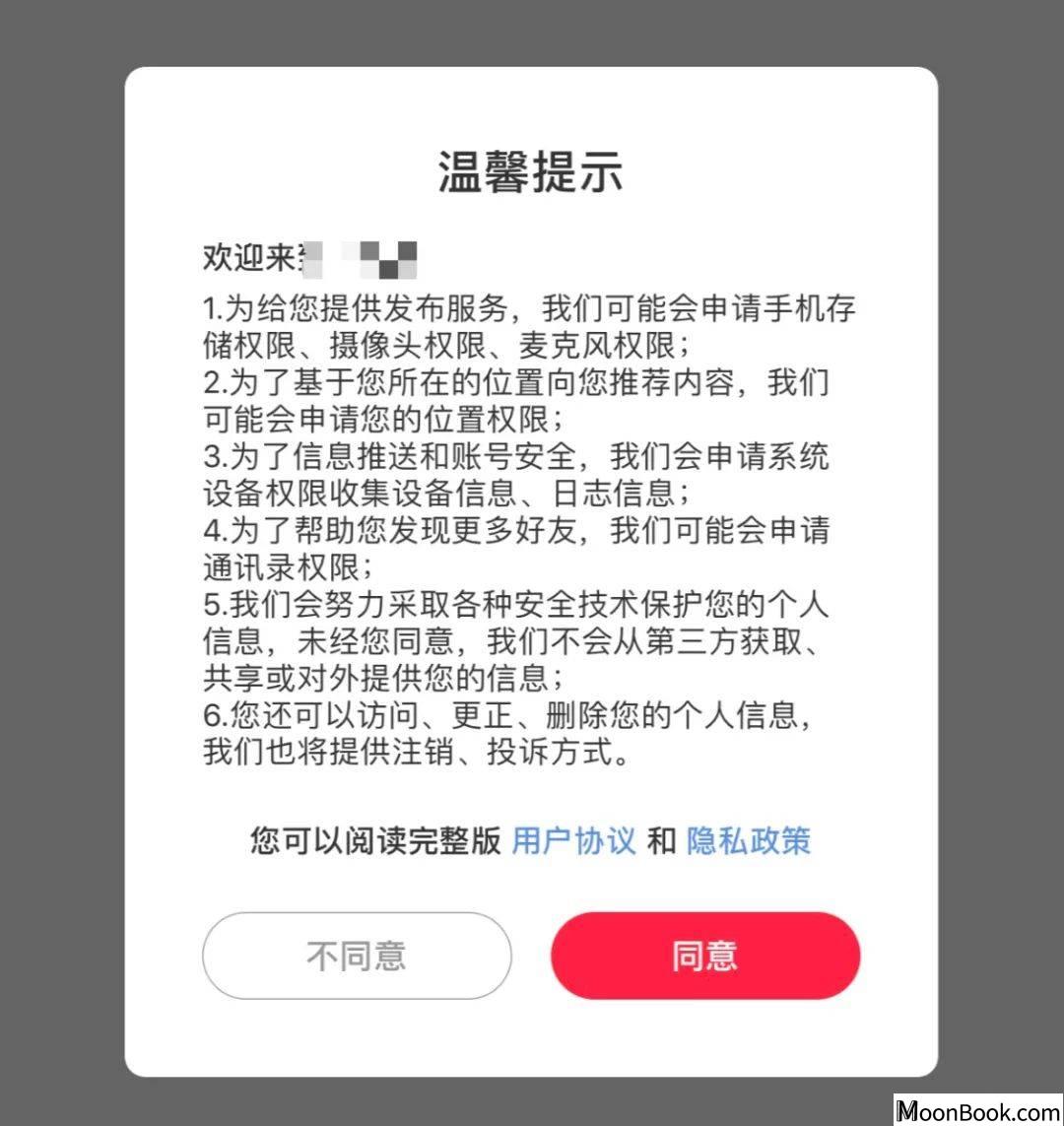The width and height of the screenshot is (1064, 1126).
Task: Read the 隐私政策 link
Action: tap(749, 840)
